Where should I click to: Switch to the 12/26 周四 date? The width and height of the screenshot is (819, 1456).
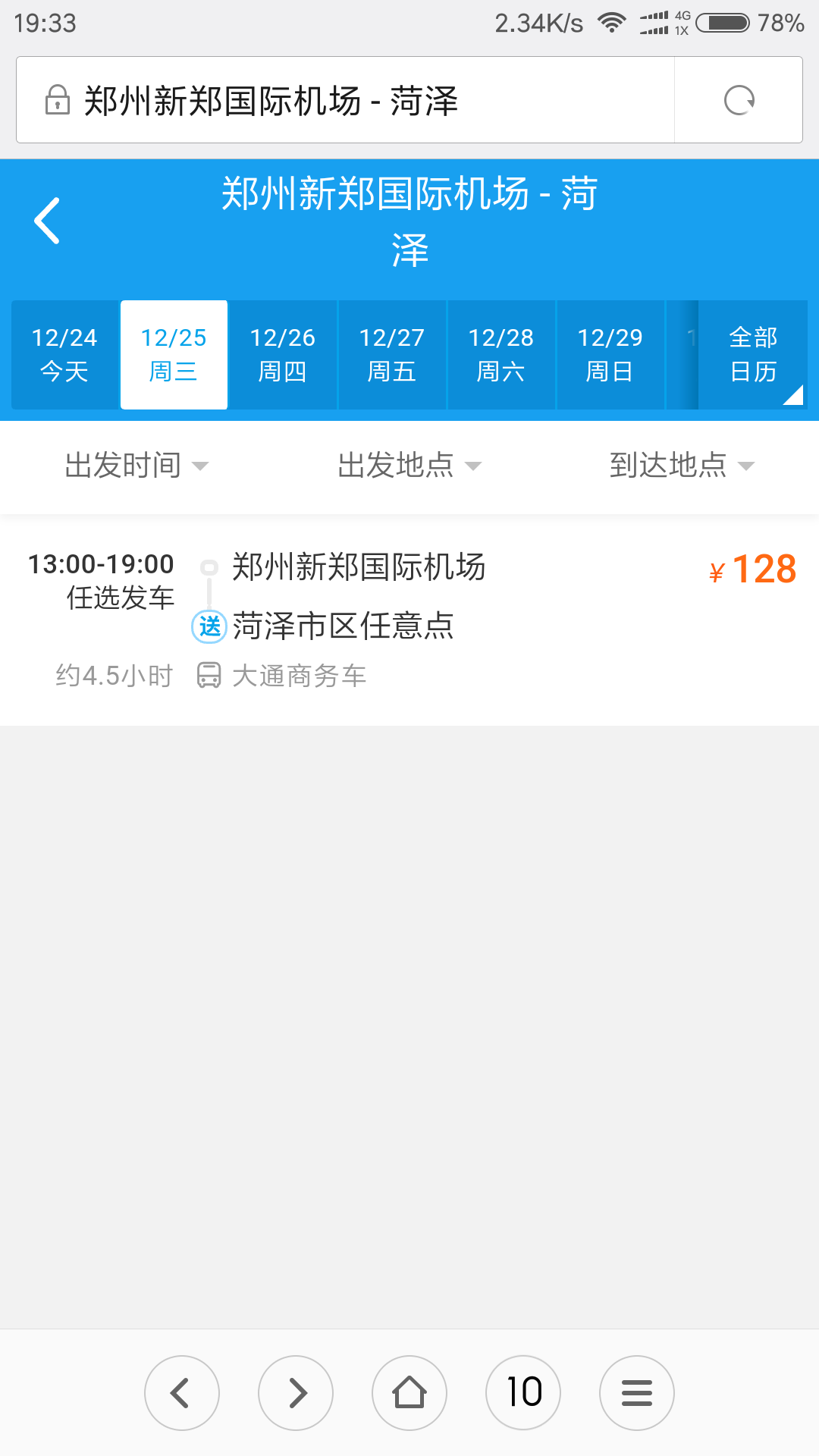click(283, 354)
